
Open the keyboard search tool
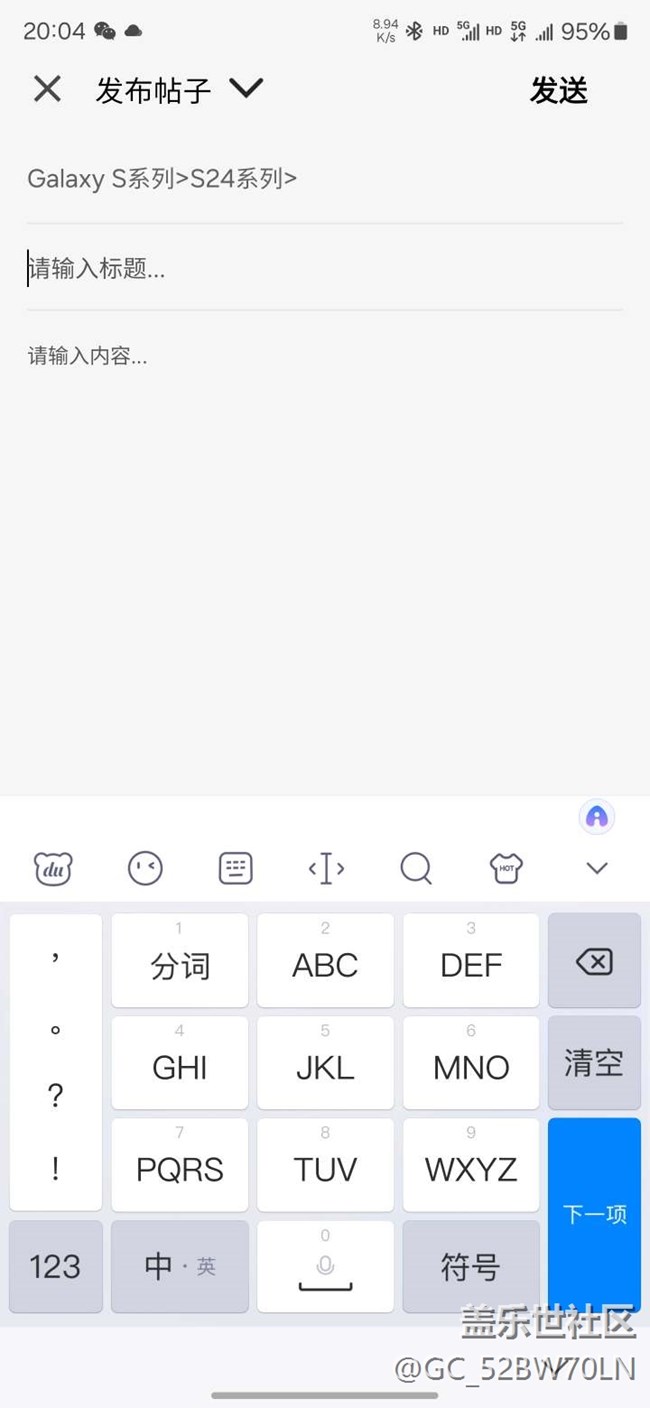(416, 868)
